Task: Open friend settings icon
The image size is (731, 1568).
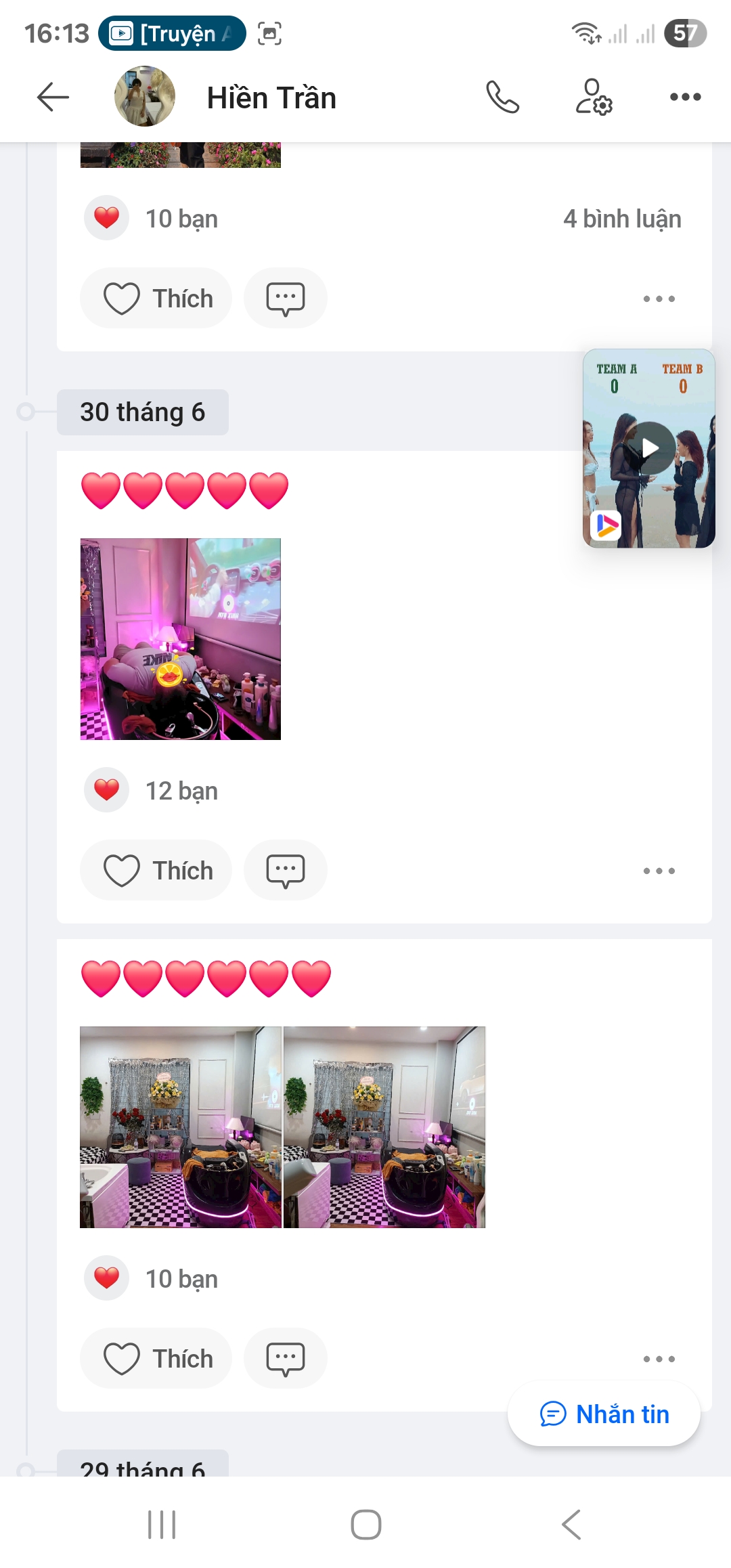Action: pyautogui.click(x=594, y=97)
